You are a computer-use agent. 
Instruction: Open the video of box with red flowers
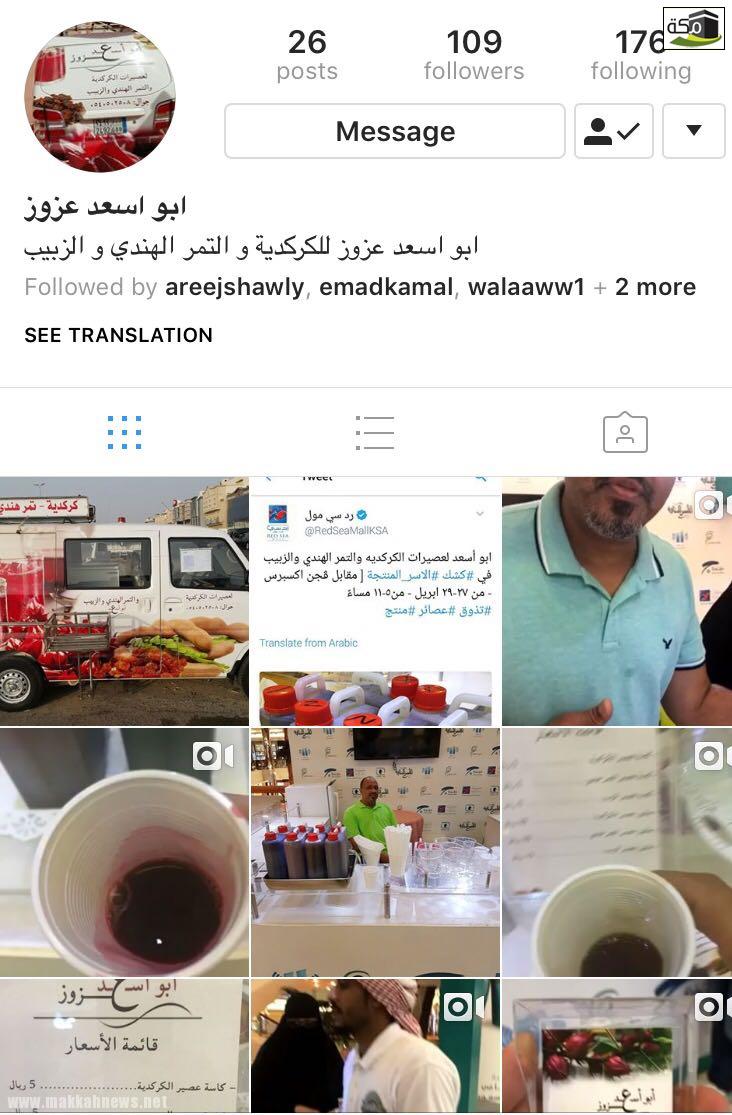[x=616, y=1045]
